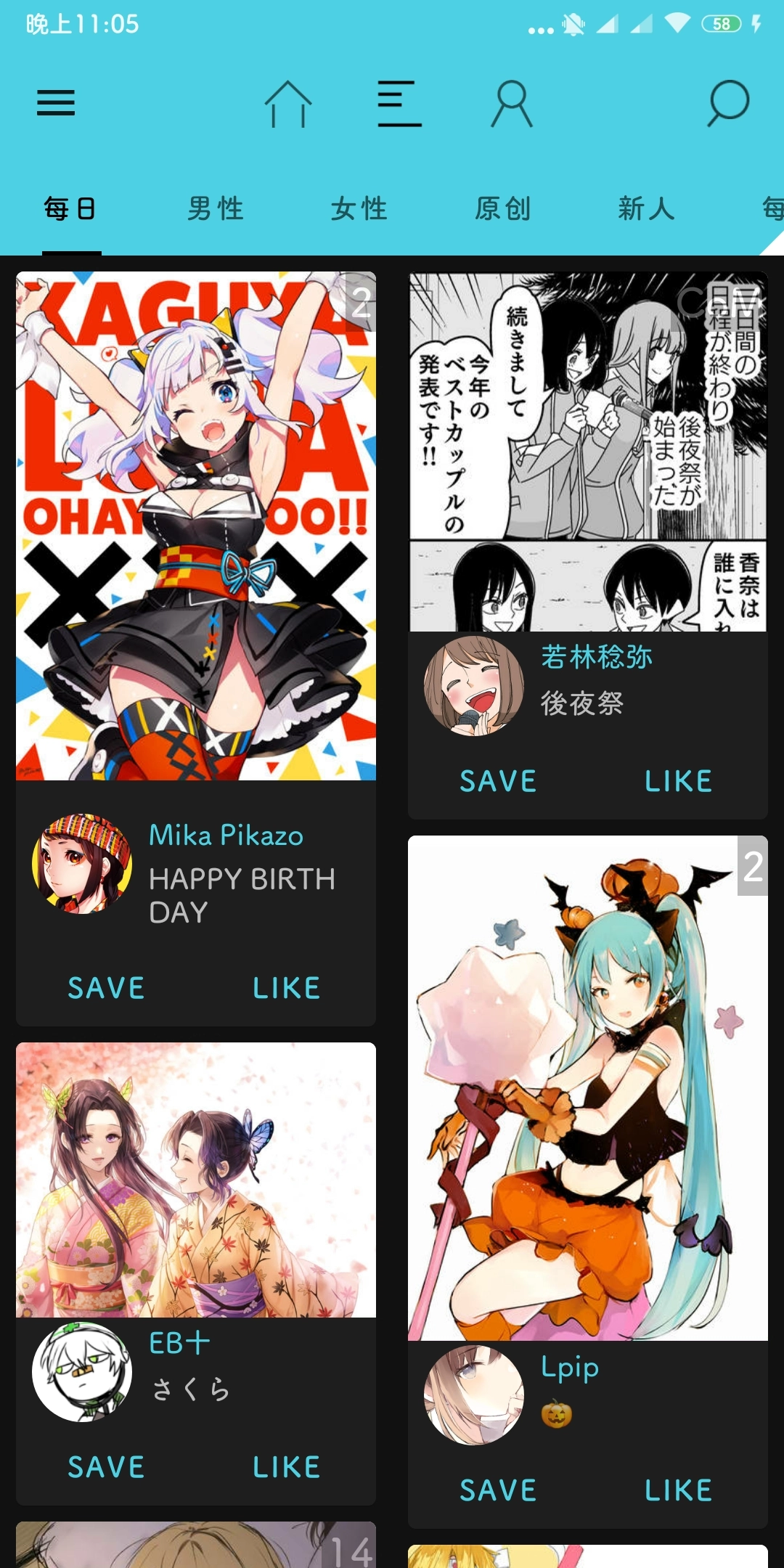
Task: Open the ranking list icon
Action: point(399,104)
